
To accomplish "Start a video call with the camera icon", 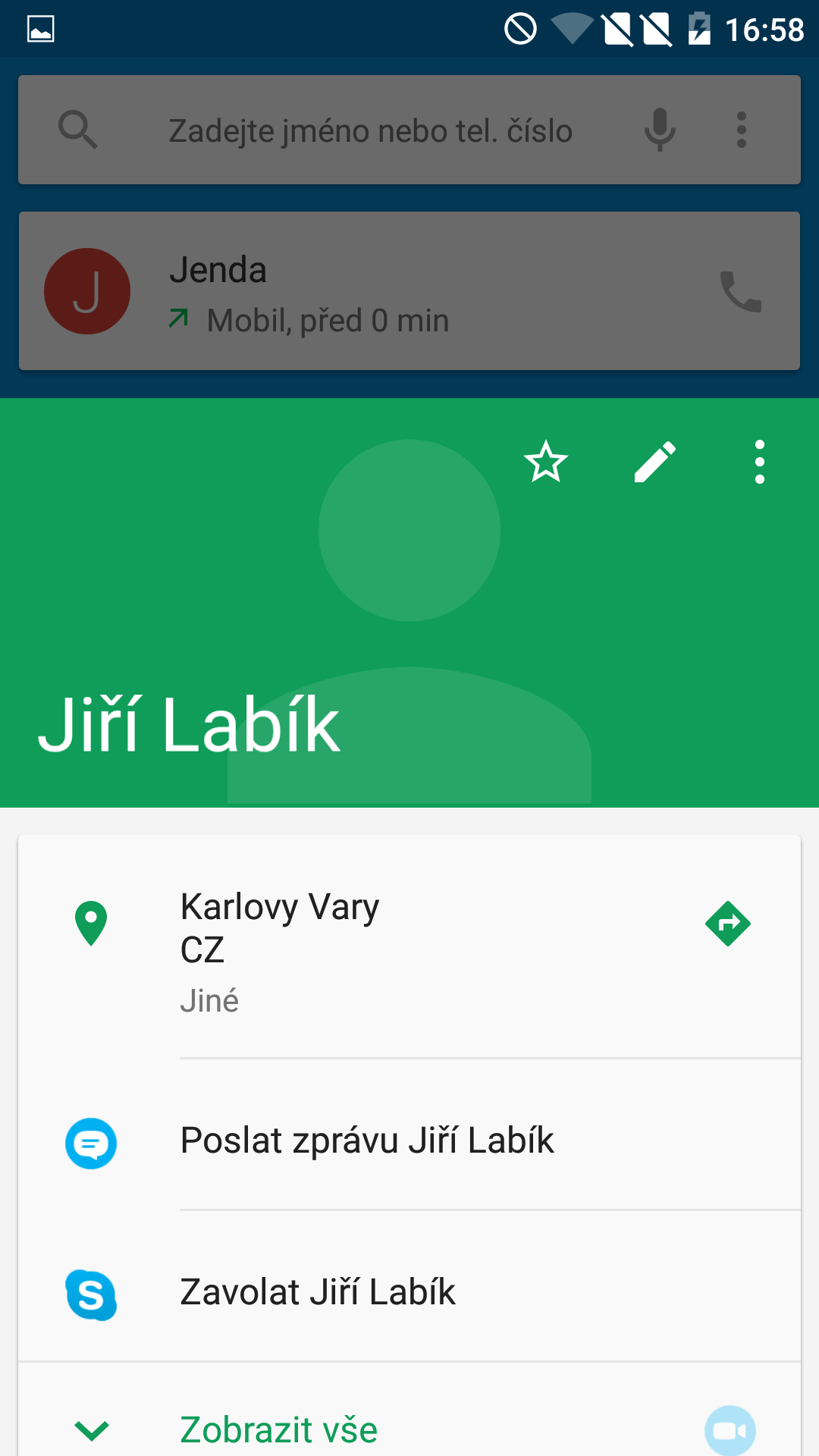I will 730,1430.
